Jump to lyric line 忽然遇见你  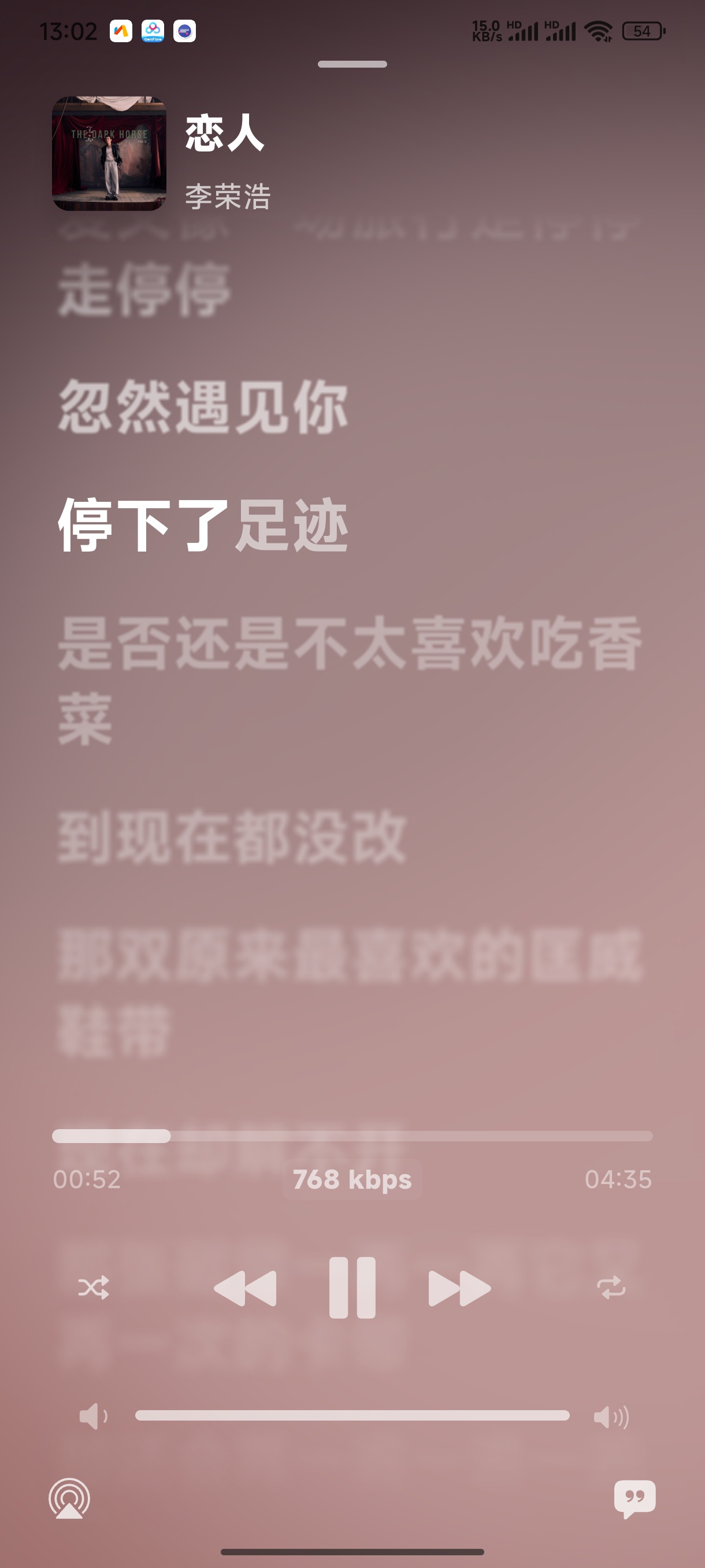(203, 406)
